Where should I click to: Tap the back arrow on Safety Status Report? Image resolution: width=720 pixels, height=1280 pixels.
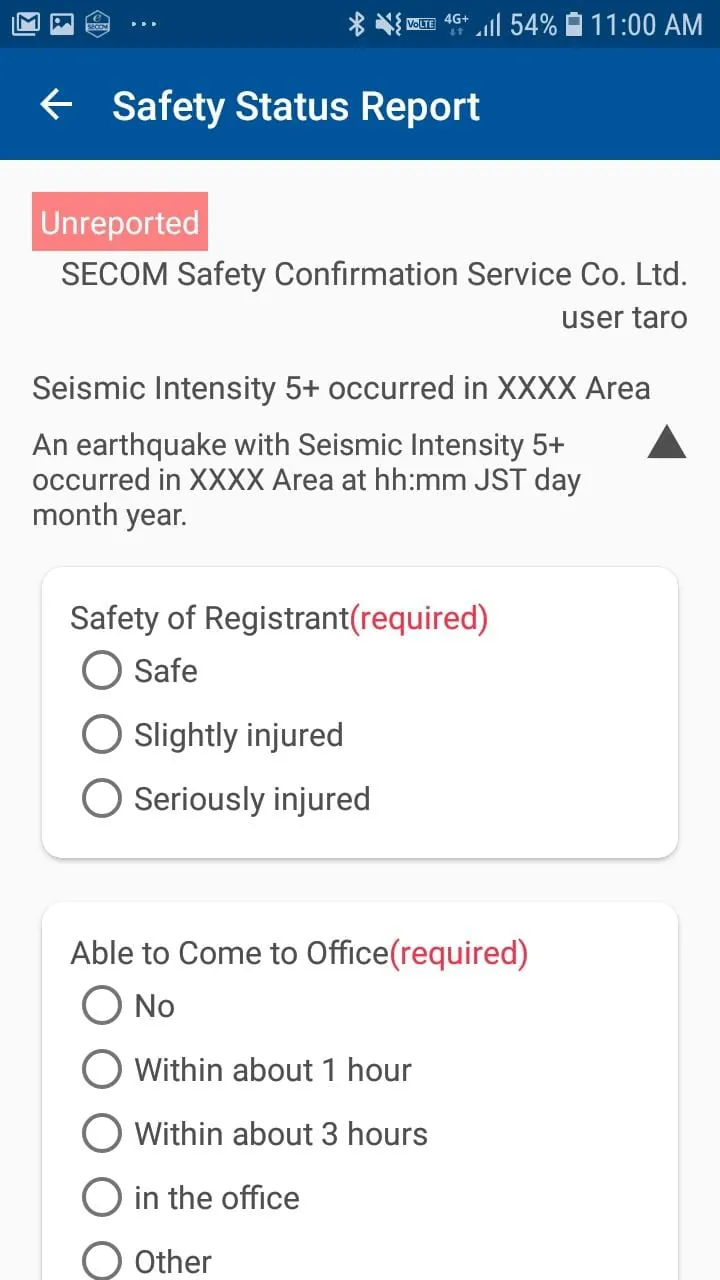pyautogui.click(x=55, y=105)
